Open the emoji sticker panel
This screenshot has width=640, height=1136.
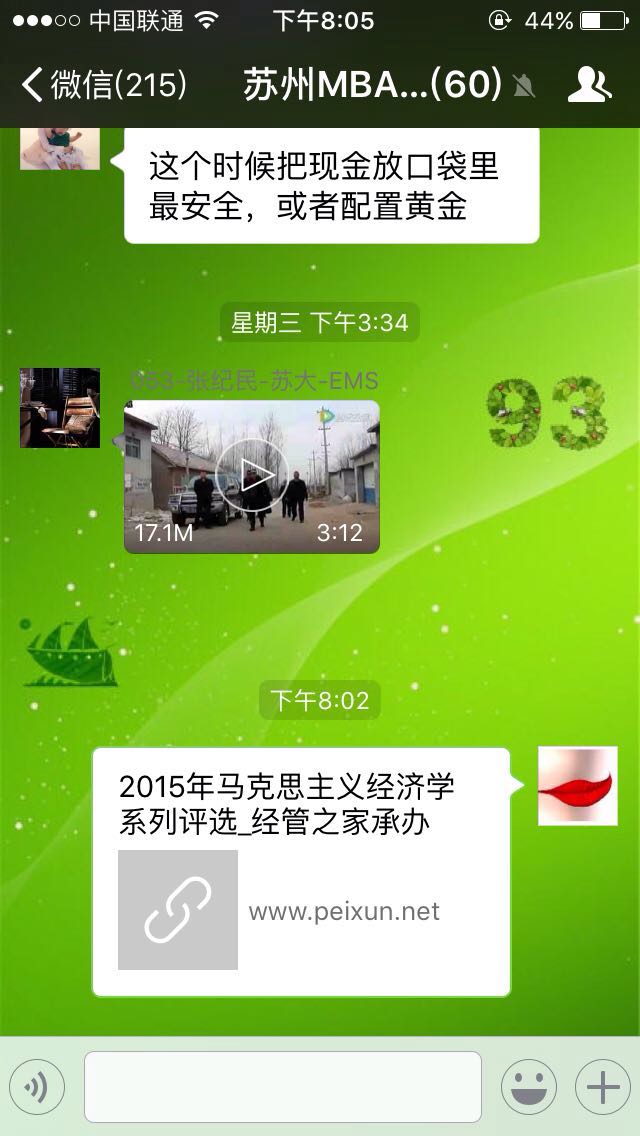point(528,1087)
